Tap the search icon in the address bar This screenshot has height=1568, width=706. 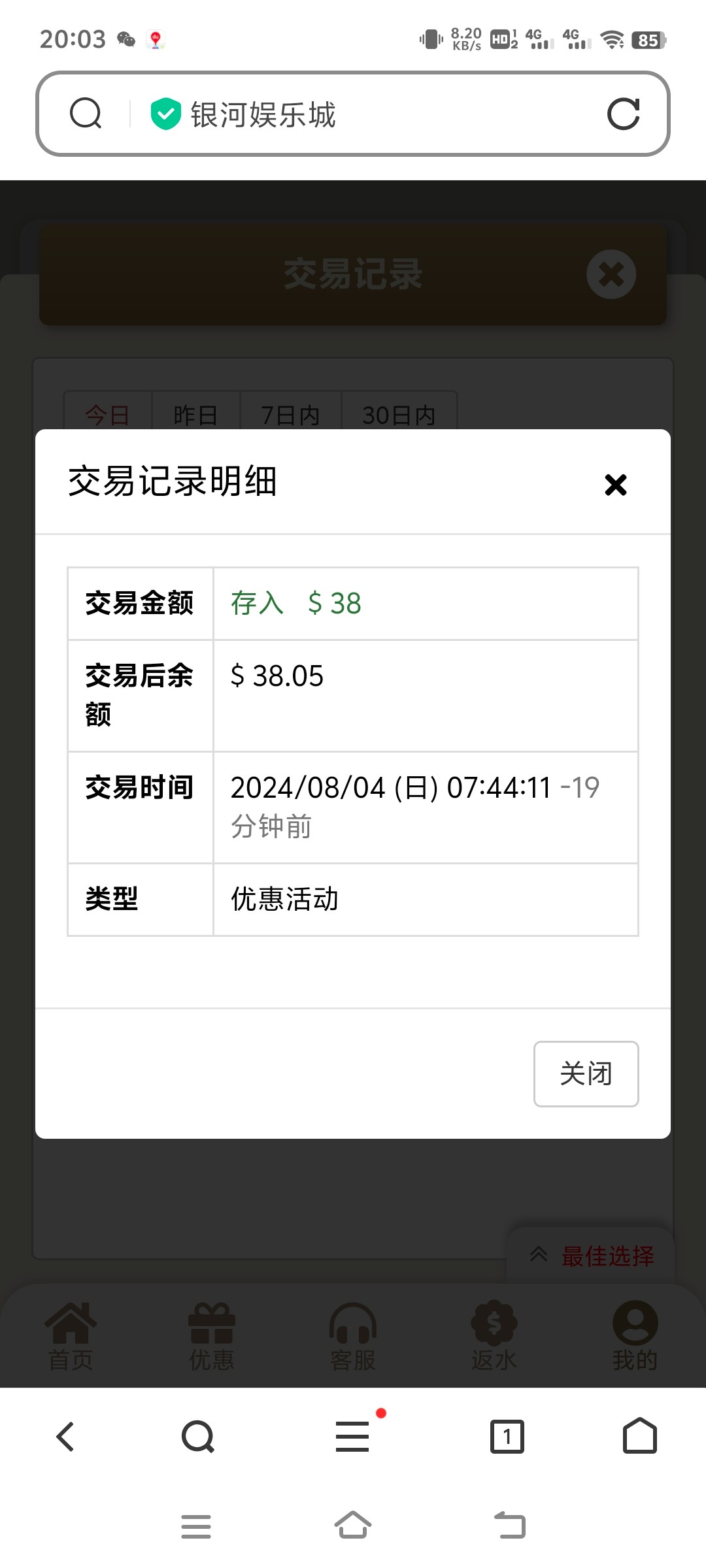[86, 114]
